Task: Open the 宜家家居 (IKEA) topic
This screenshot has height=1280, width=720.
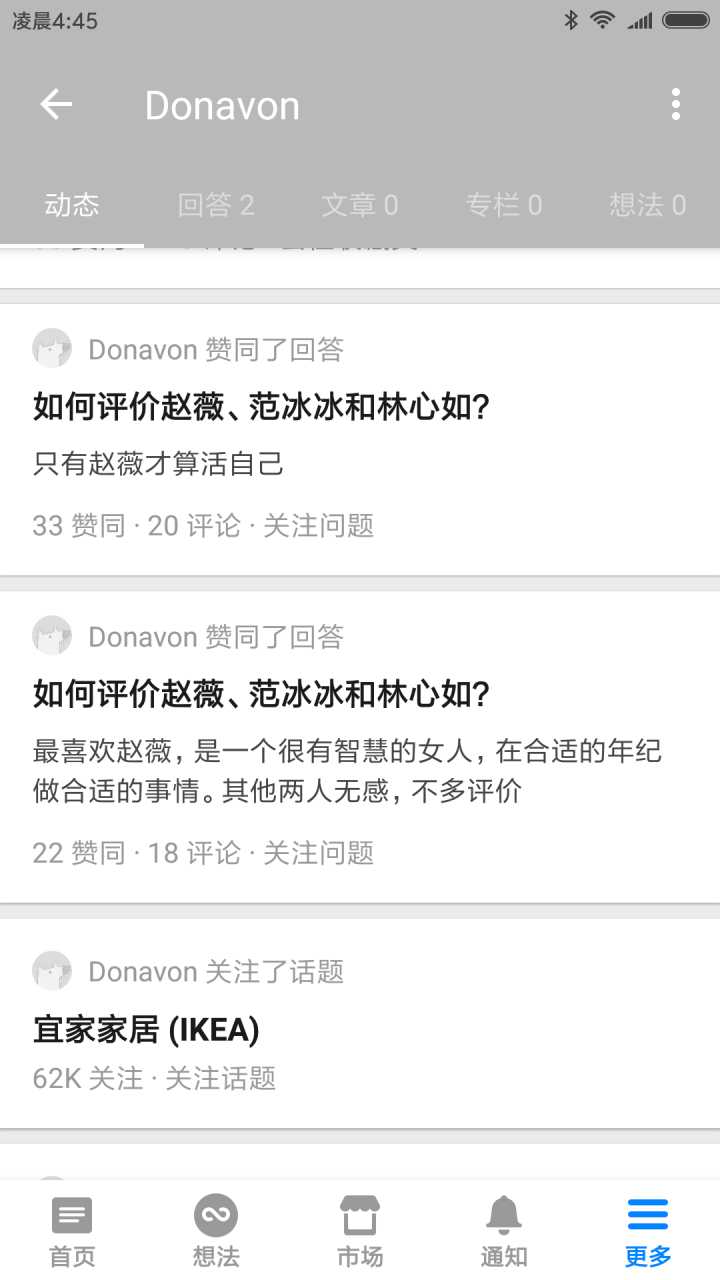Action: point(146,1029)
